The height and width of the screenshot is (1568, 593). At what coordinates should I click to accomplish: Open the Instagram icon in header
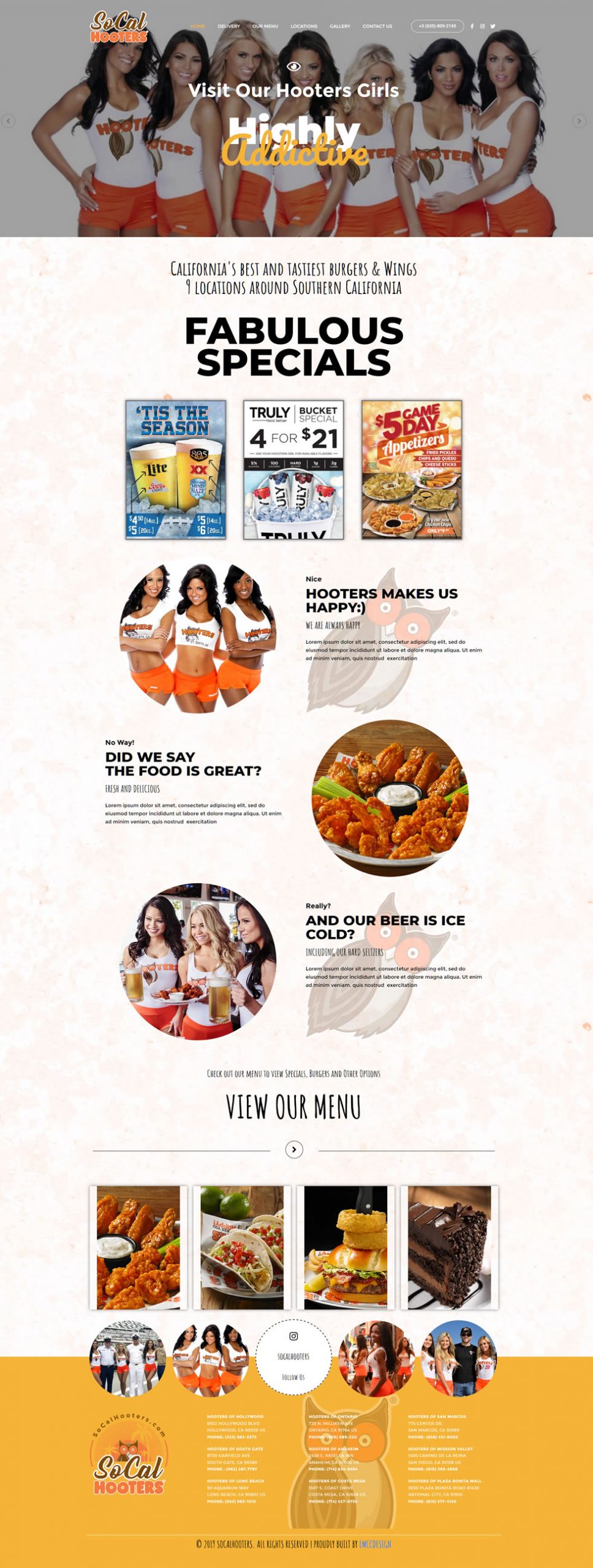click(x=482, y=26)
